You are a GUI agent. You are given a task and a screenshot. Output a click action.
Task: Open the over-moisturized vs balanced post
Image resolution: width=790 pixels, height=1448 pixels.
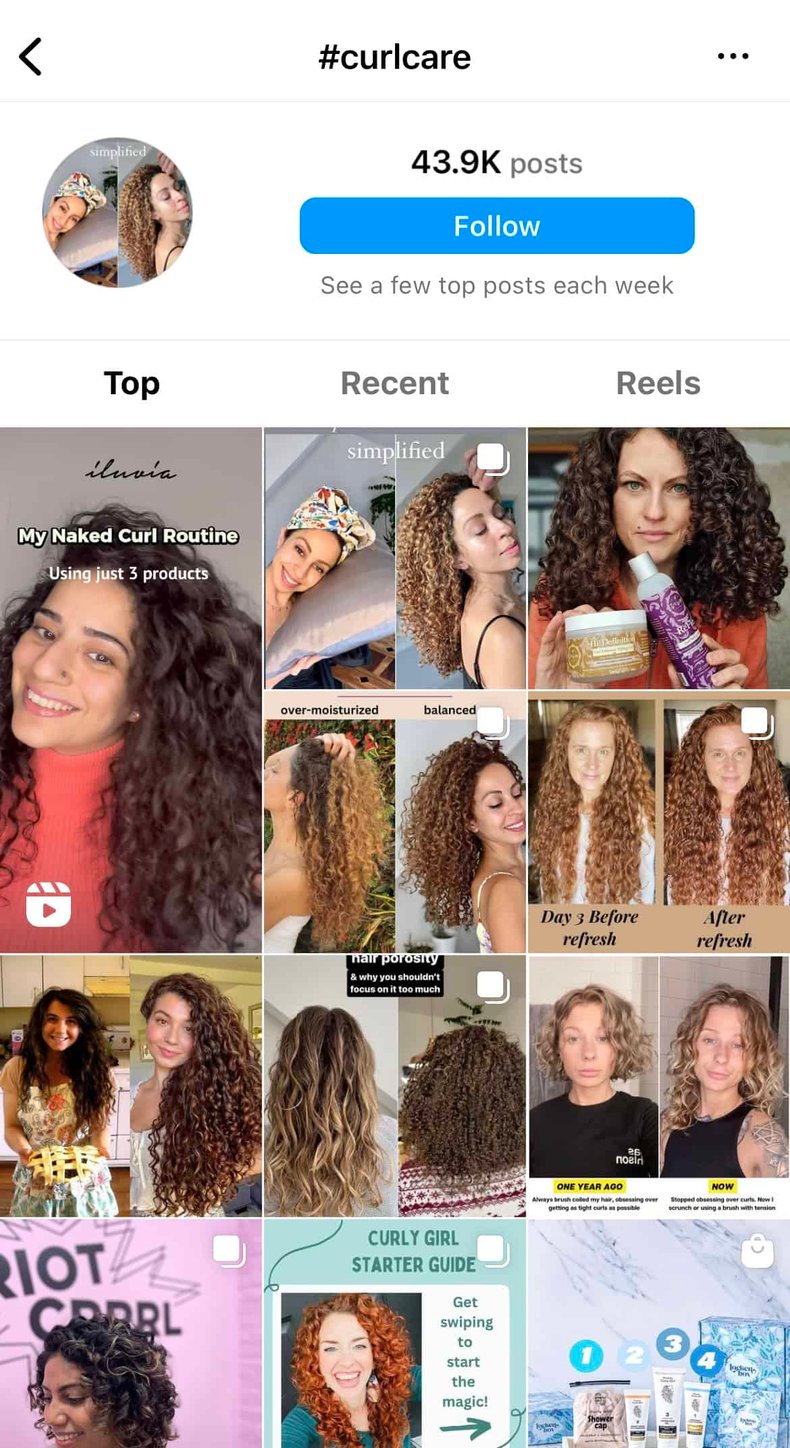point(395,822)
